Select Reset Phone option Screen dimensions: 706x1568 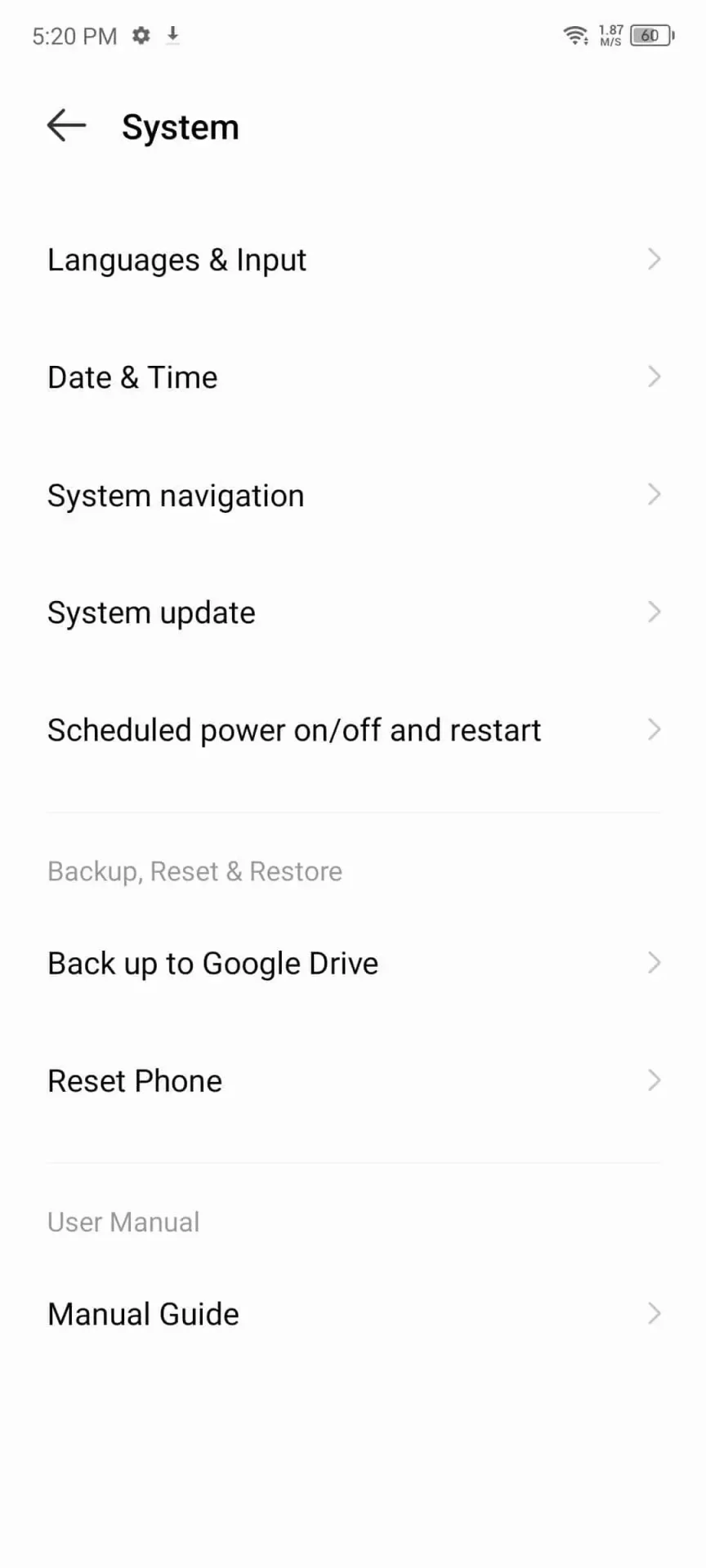[353, 1081]
